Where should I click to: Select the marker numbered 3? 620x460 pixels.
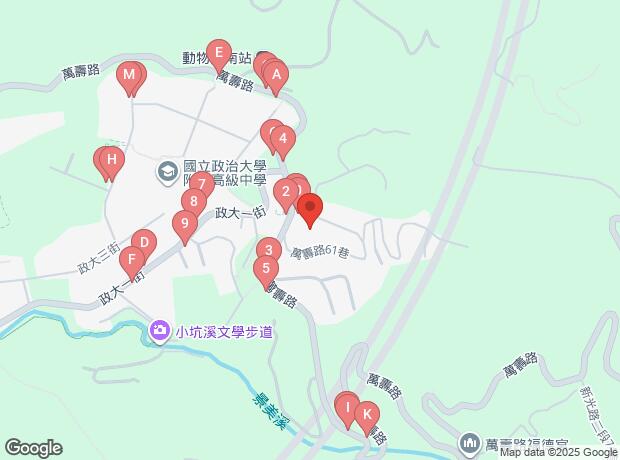click(267, 252)
